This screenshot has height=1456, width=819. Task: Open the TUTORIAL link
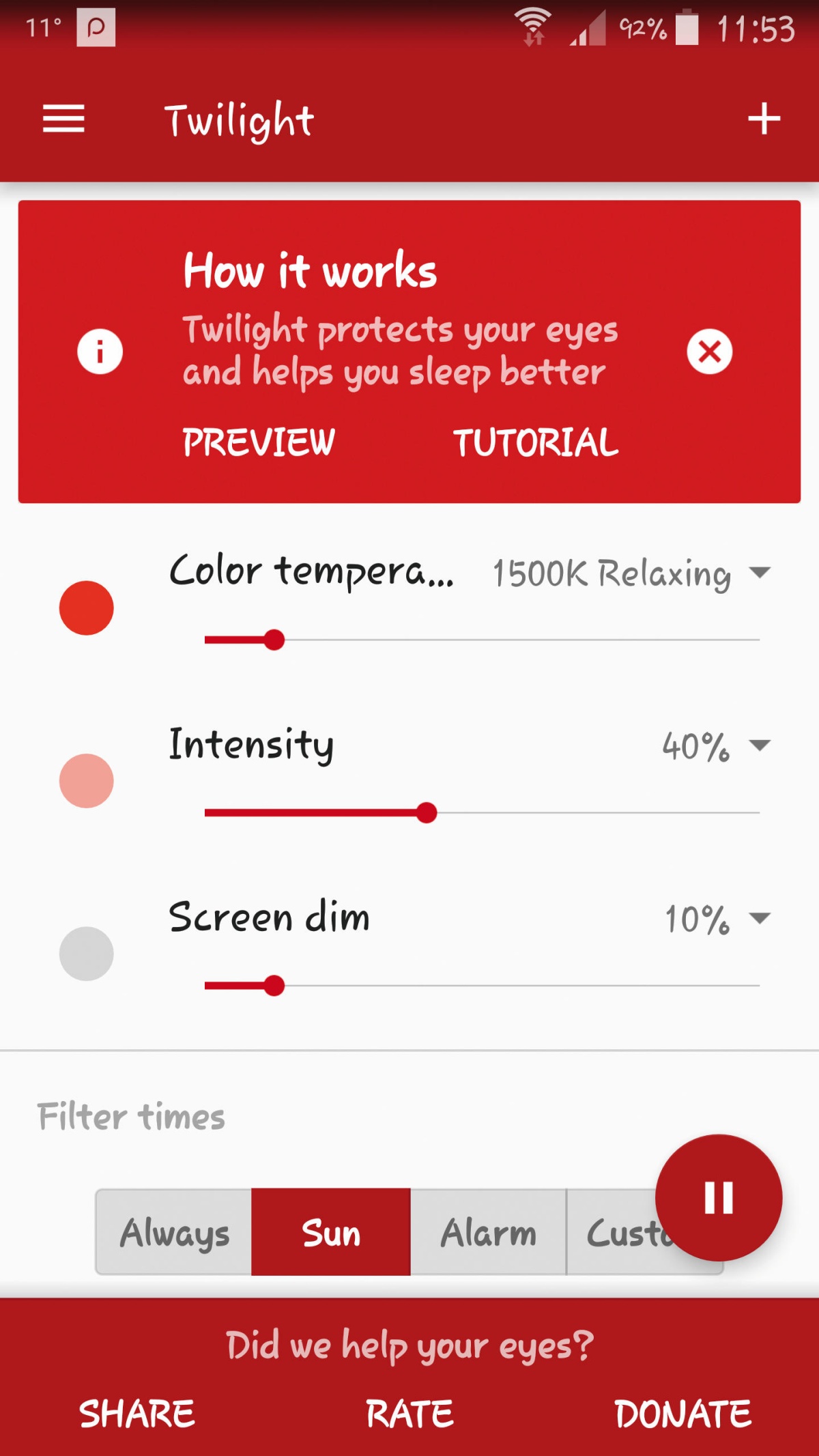pos(536,442)
